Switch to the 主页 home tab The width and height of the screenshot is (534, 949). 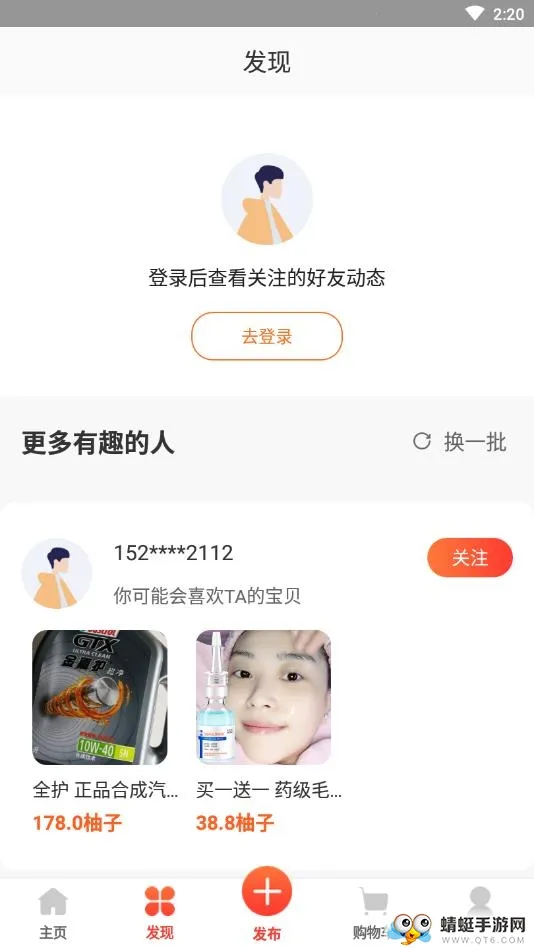(53, 913)
